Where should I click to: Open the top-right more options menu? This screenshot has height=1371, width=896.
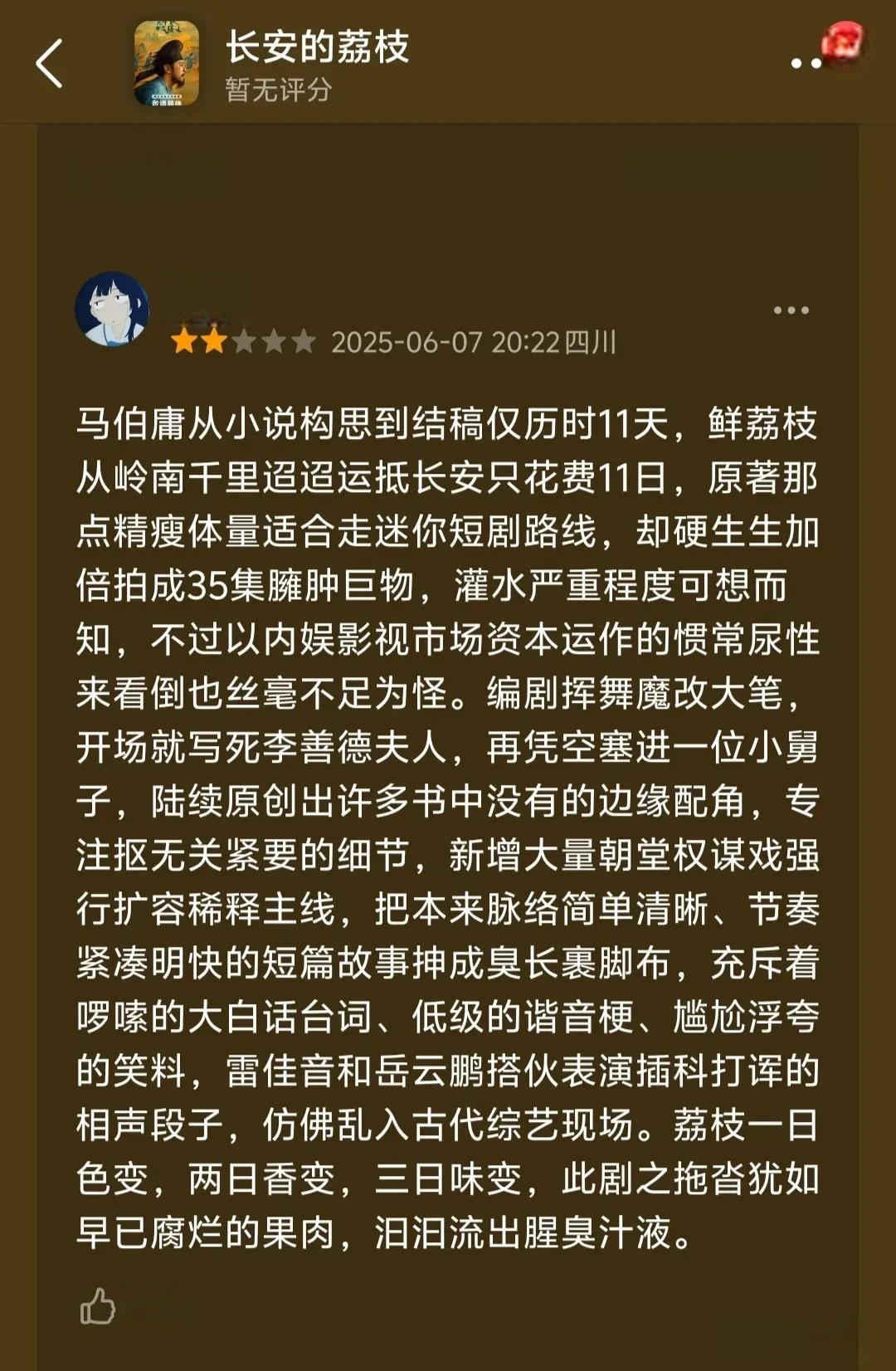pos(806,63)
